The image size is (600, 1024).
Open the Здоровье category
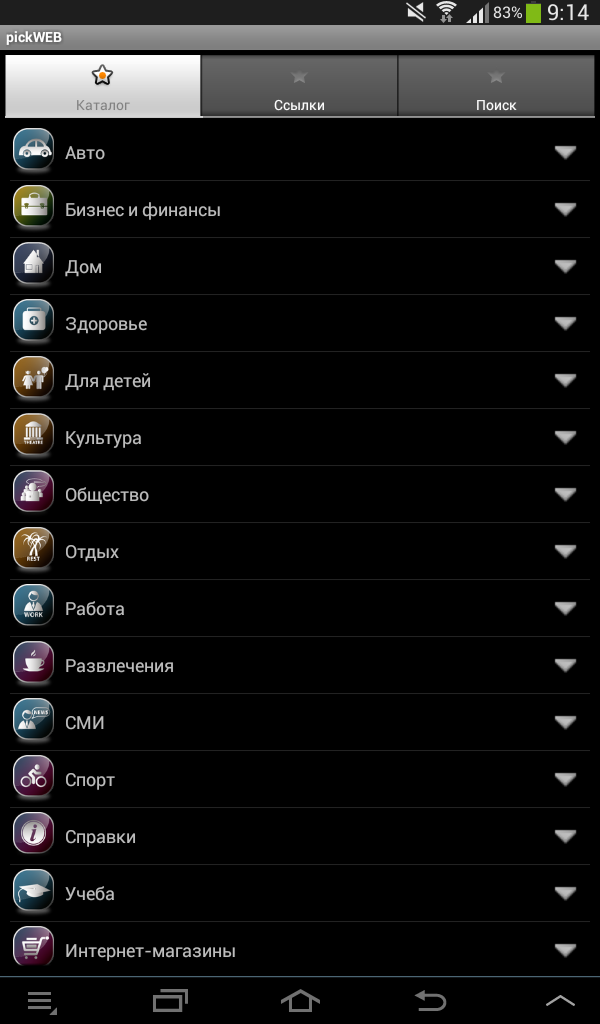pos(300,323)
